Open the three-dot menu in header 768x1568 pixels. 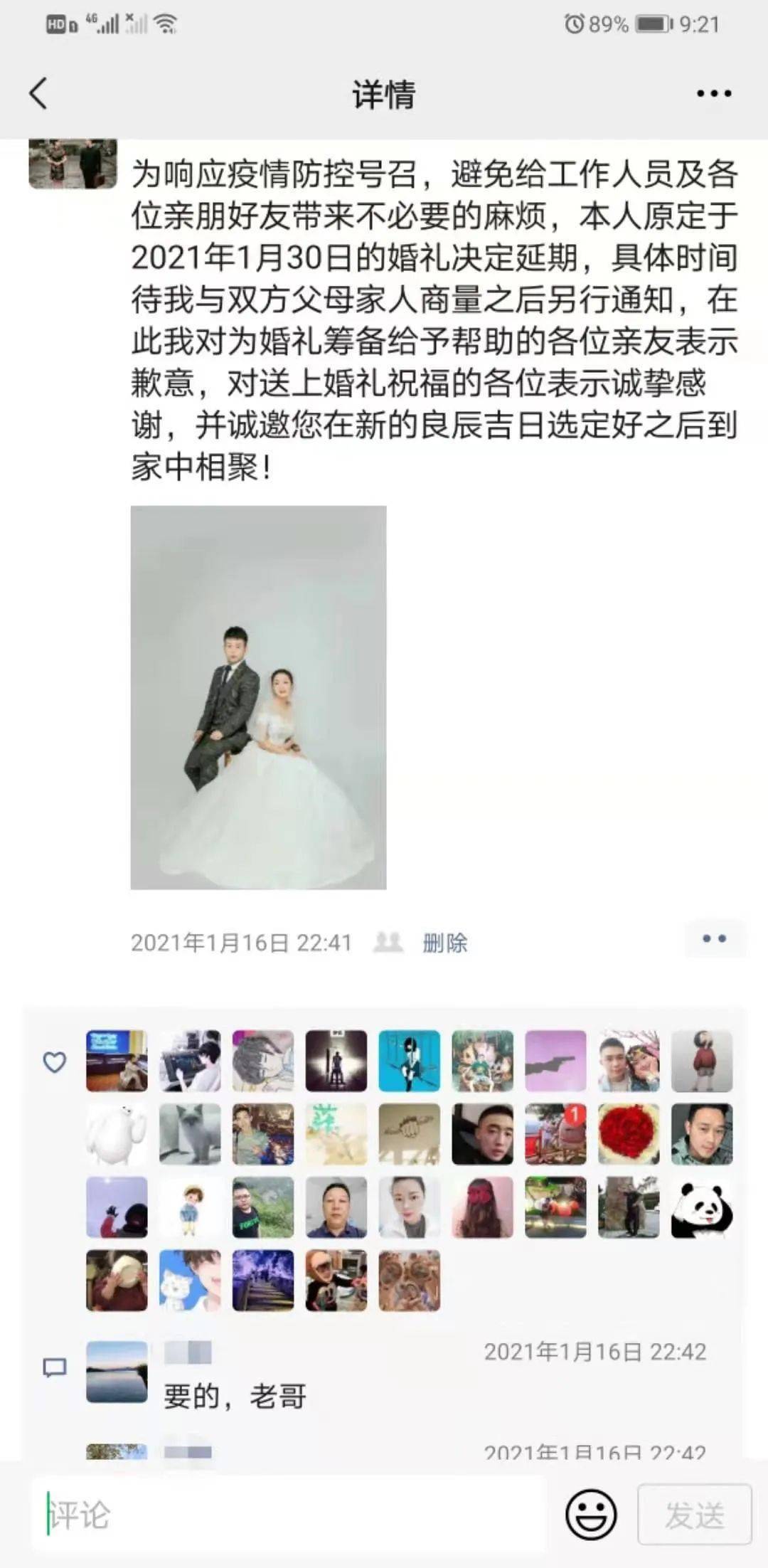click(x=714, y=93)
